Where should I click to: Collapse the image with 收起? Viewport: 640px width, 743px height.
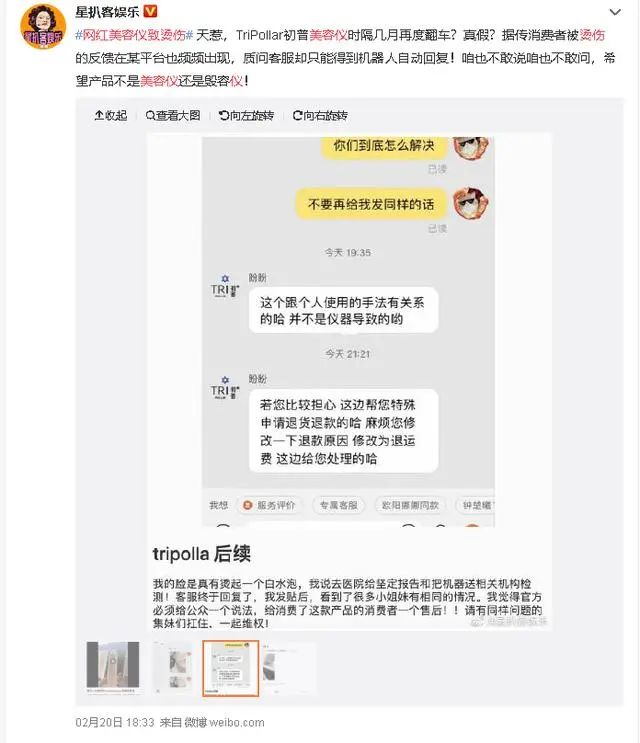coord(109,115)
